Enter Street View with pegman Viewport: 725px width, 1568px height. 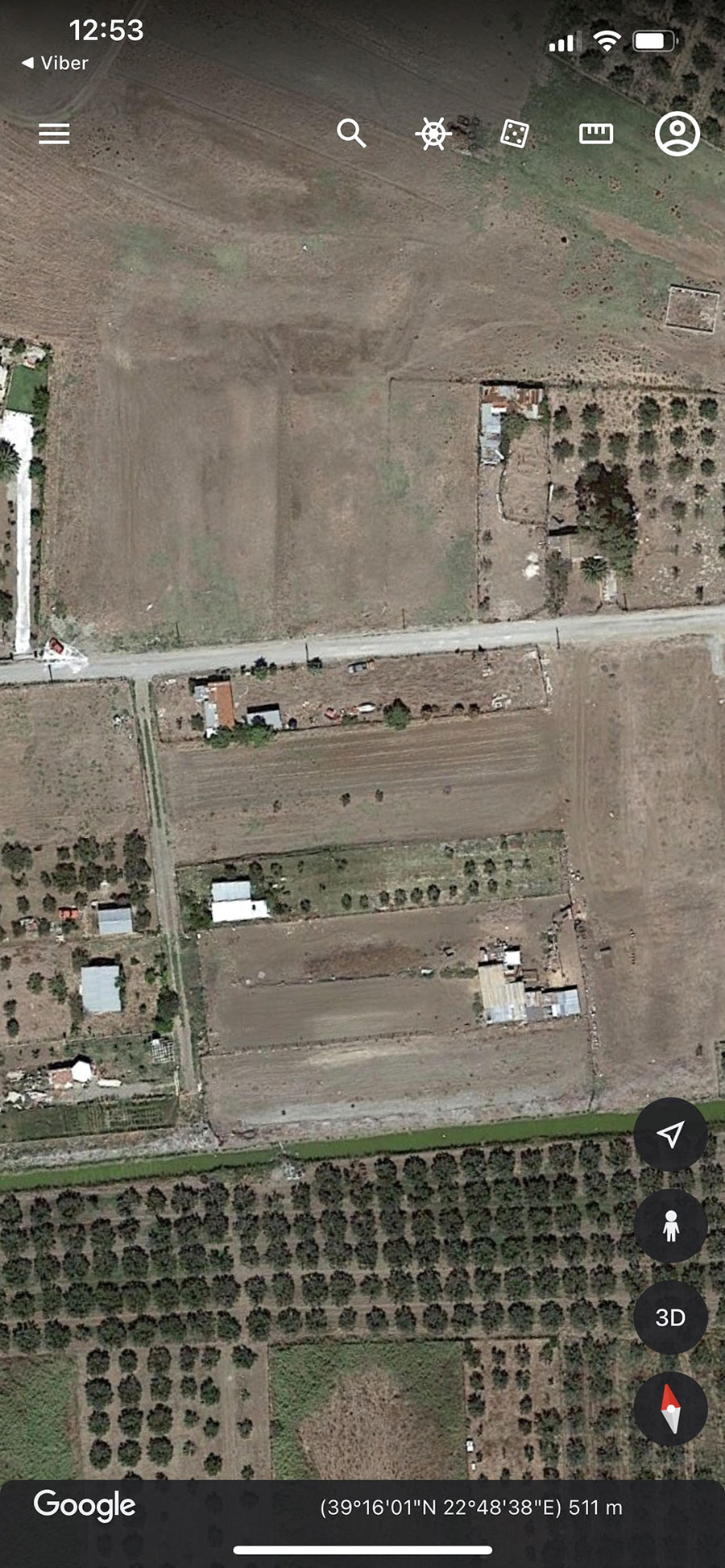pos(670,1226)
